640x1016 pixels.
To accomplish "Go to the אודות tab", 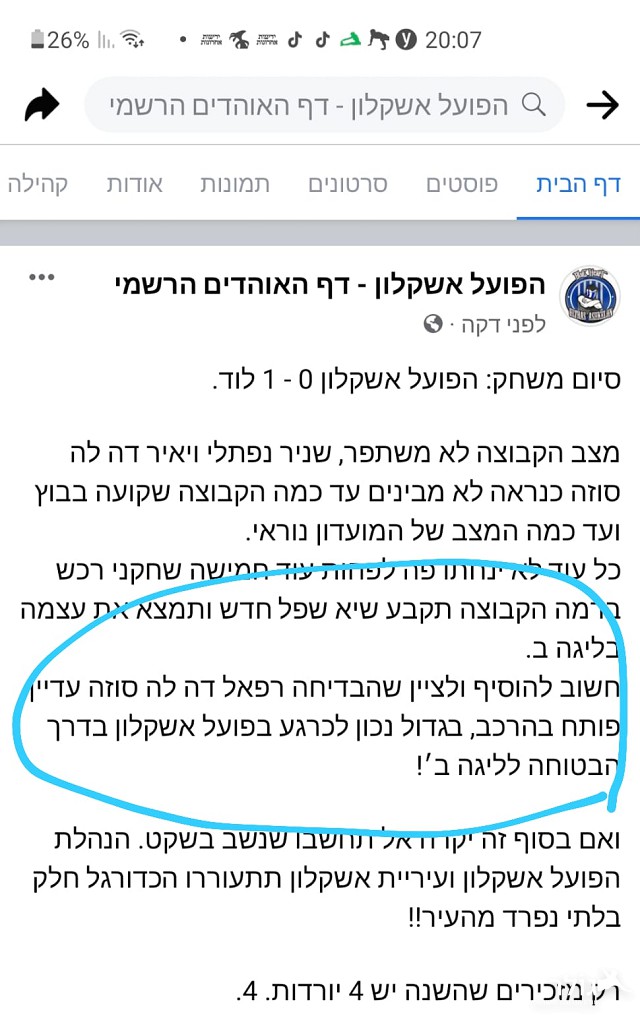I will pyautogui.click(x=134, y=184).
